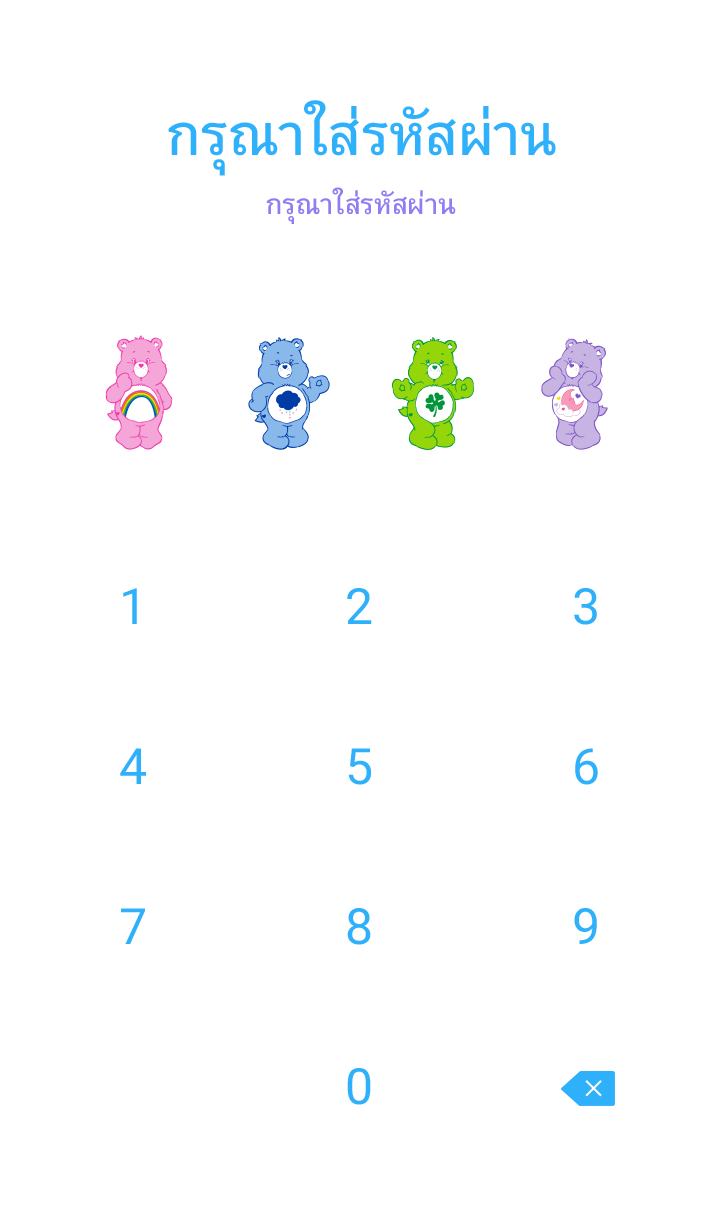Select digit 3 on the keypad
This screenshot has width=720, height=1232.
point(586,607)
